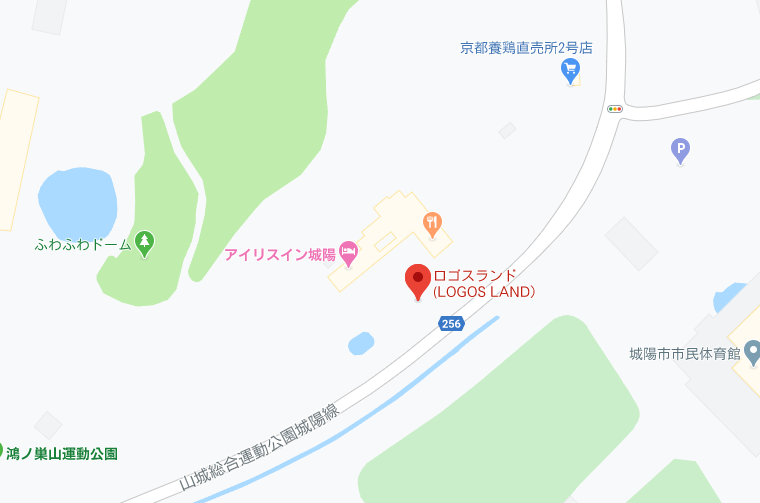Open the アイリスイン城陽 hotel marker
This screenshot has width=760, height=503.
coord(348,254)
